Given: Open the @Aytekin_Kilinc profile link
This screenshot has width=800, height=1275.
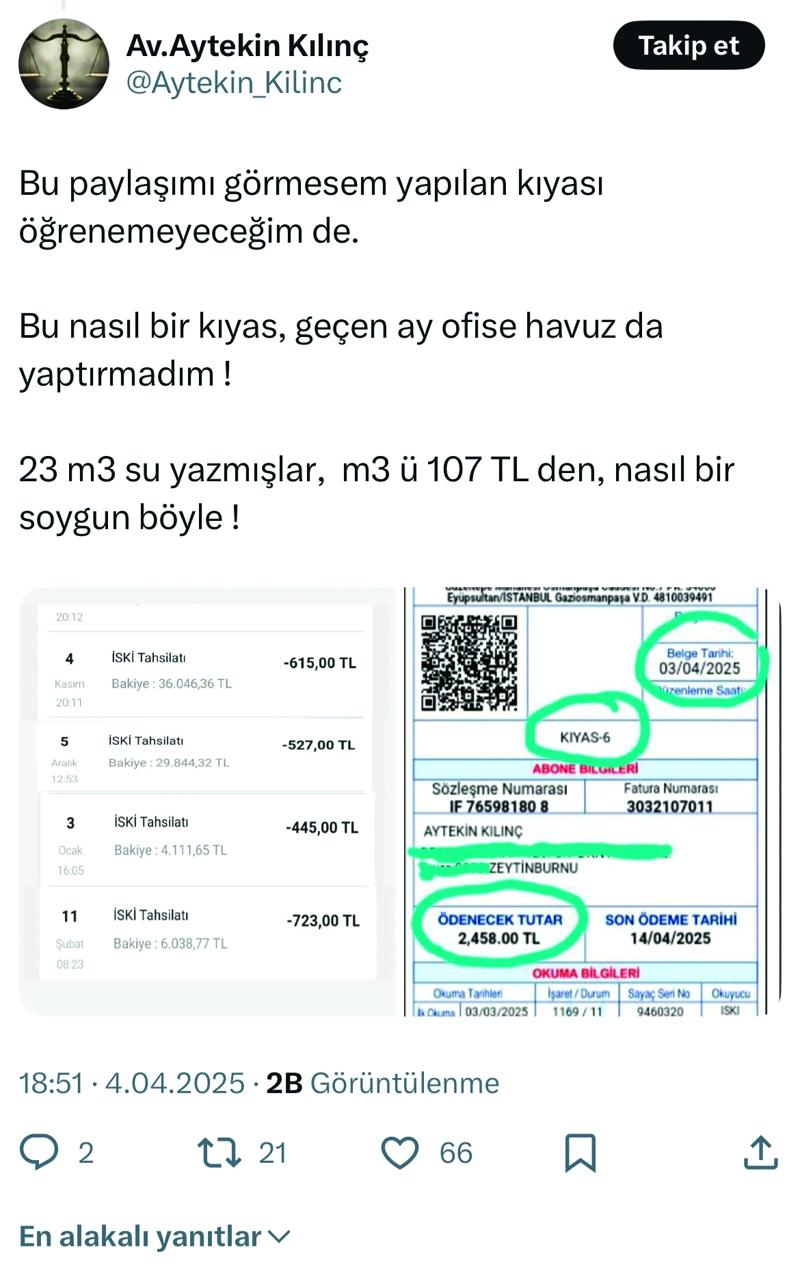Looking at the screenshot, I should pos(233,83).
